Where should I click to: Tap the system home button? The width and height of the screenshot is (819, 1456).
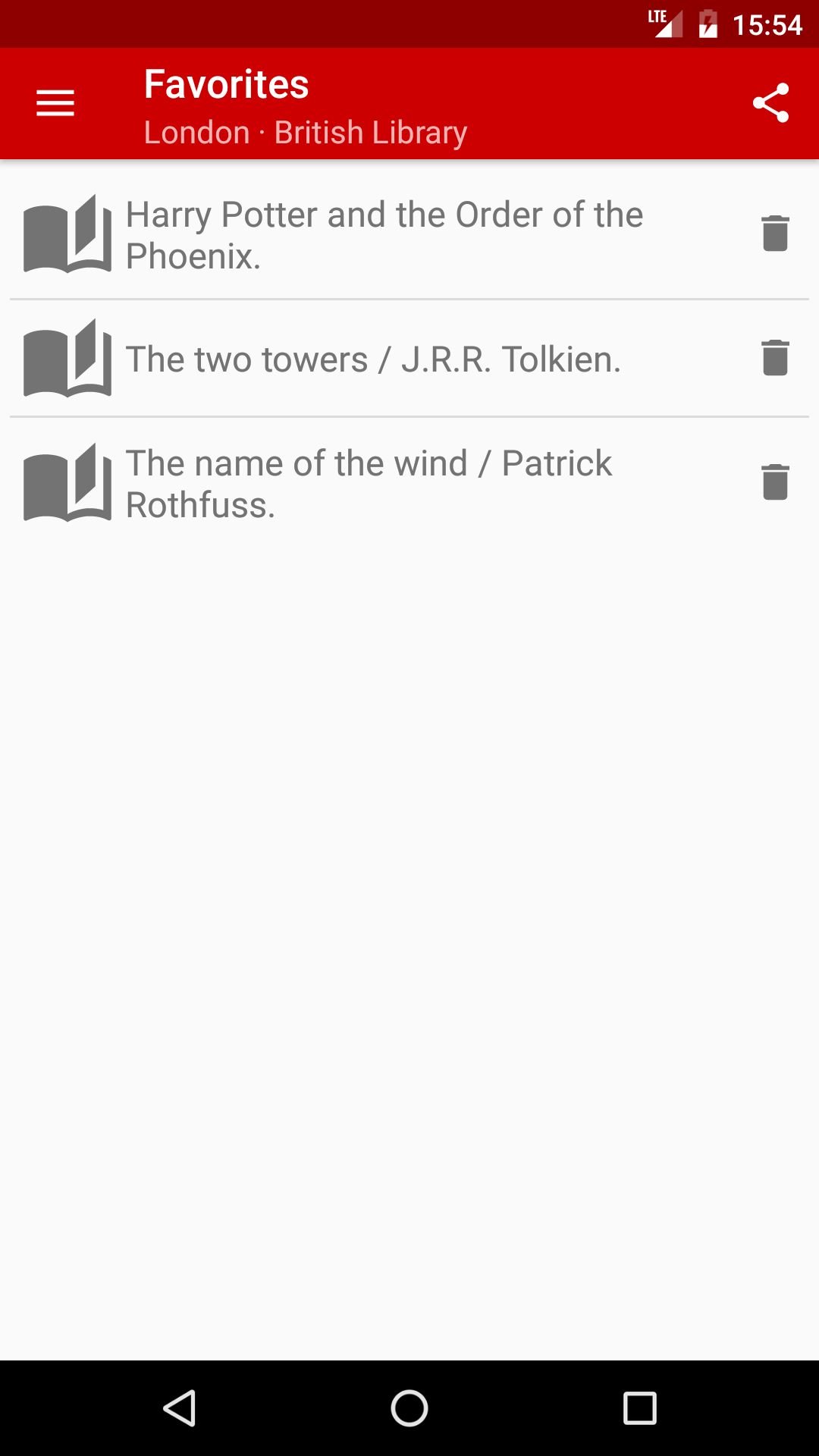[409, 1408]
